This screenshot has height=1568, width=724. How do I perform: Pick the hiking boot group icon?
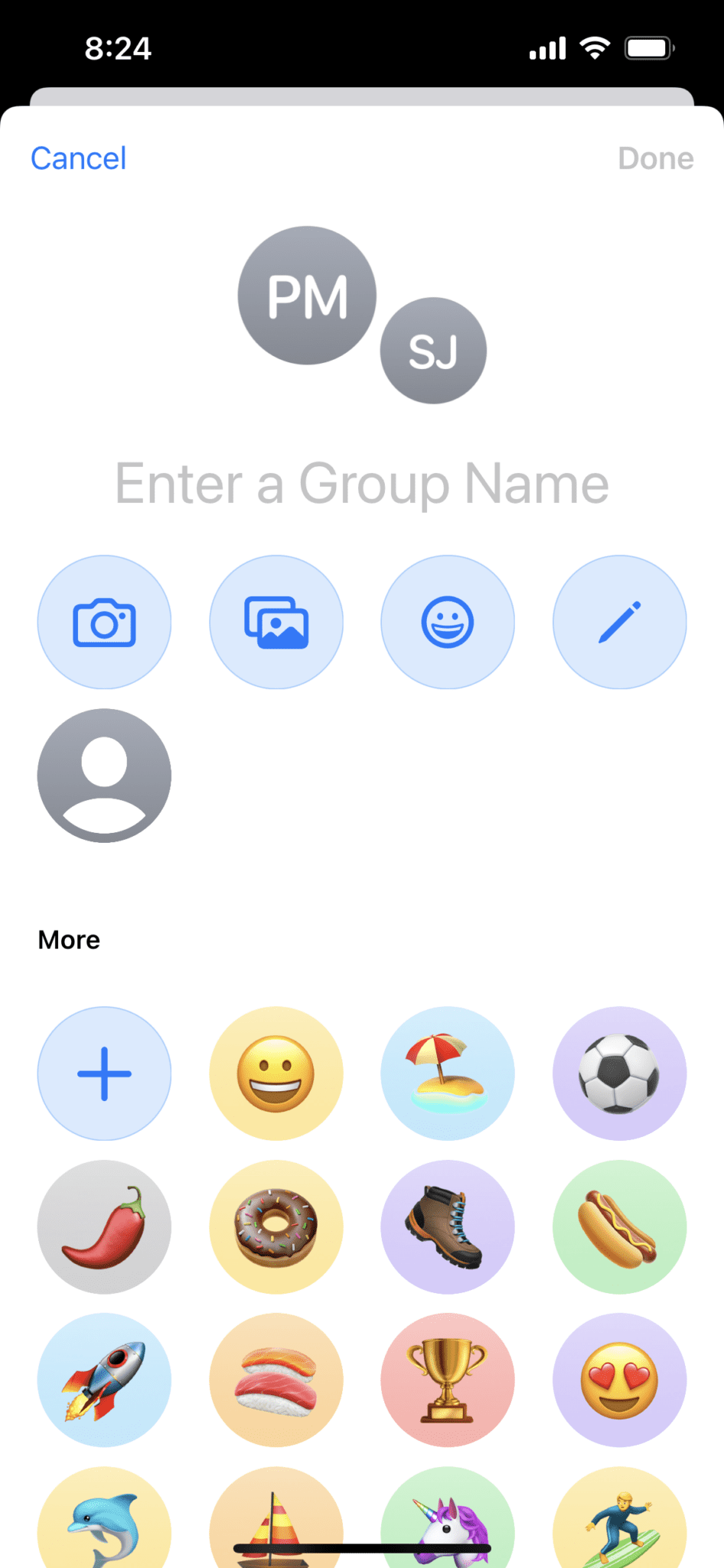pos(448,1227)
